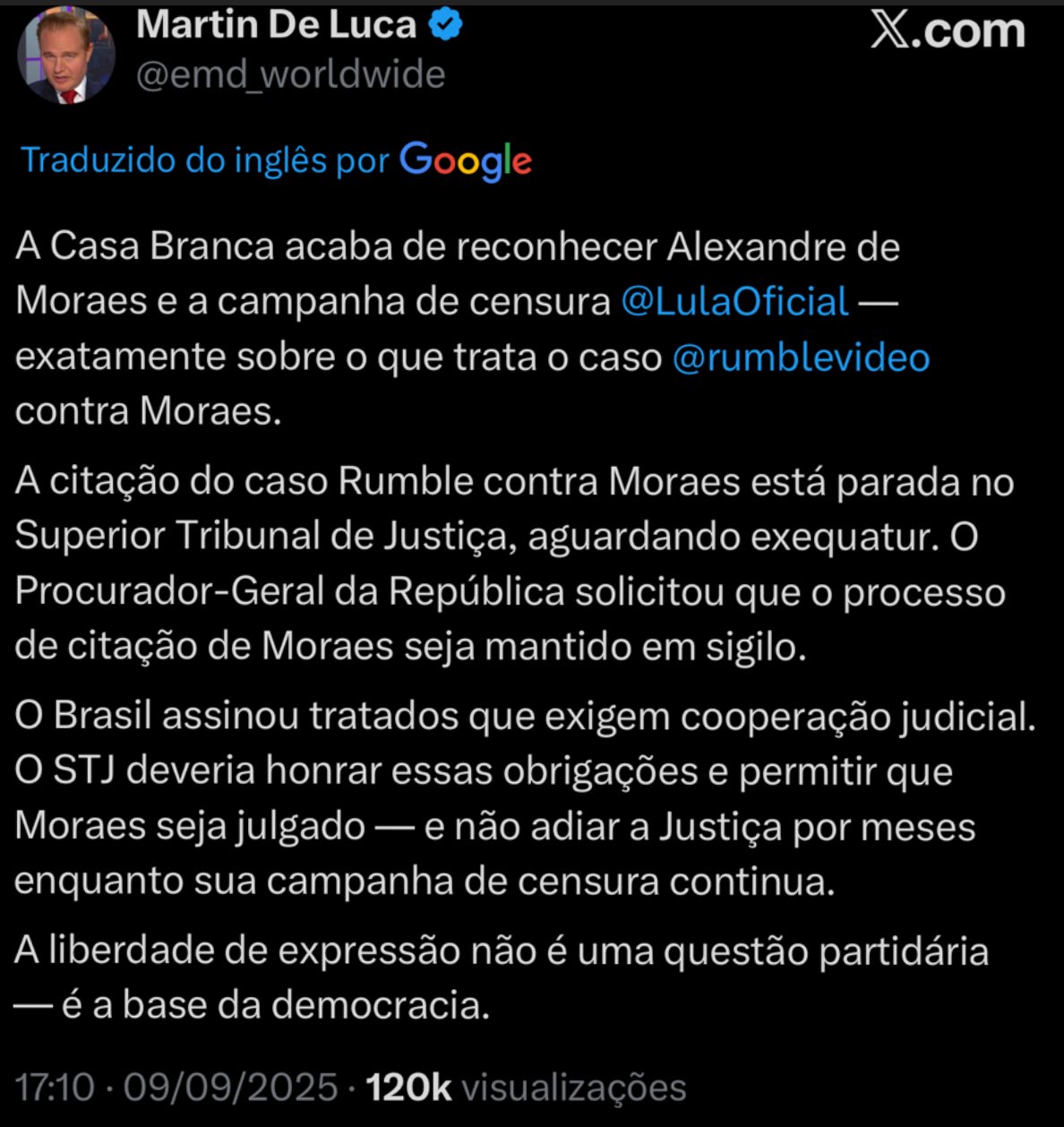The image size is (1064, 1127).
Task: Tap the Traduzido do inglês por Google link
Action: (x=276, y=160)
